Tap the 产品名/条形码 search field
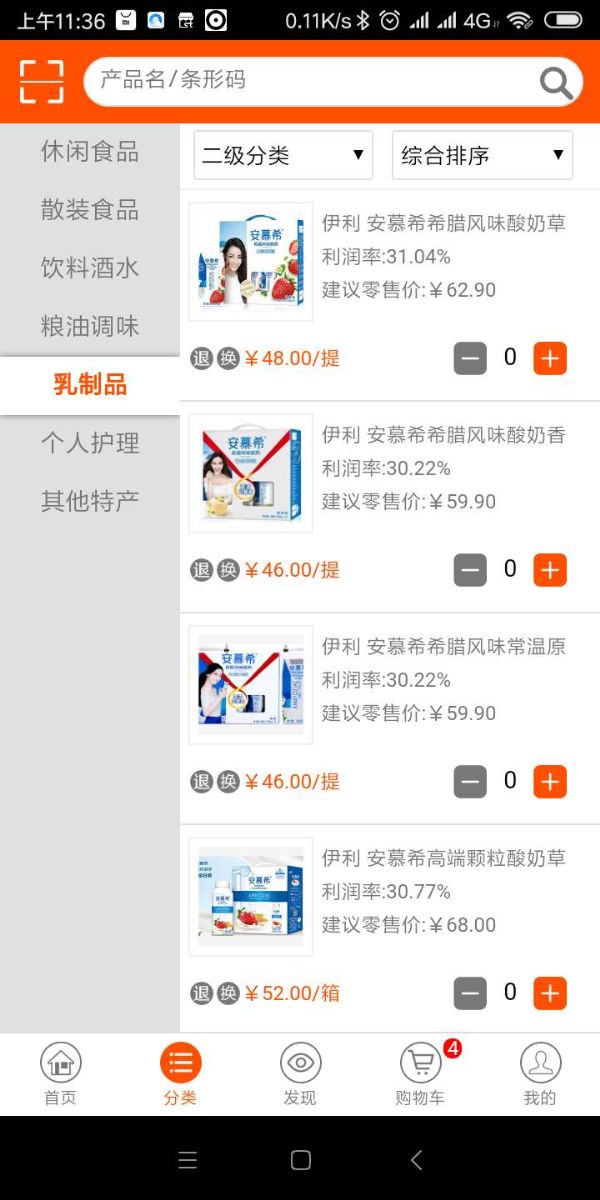Viewport: 600px width, 1200px height. click(x=310, y=80)
